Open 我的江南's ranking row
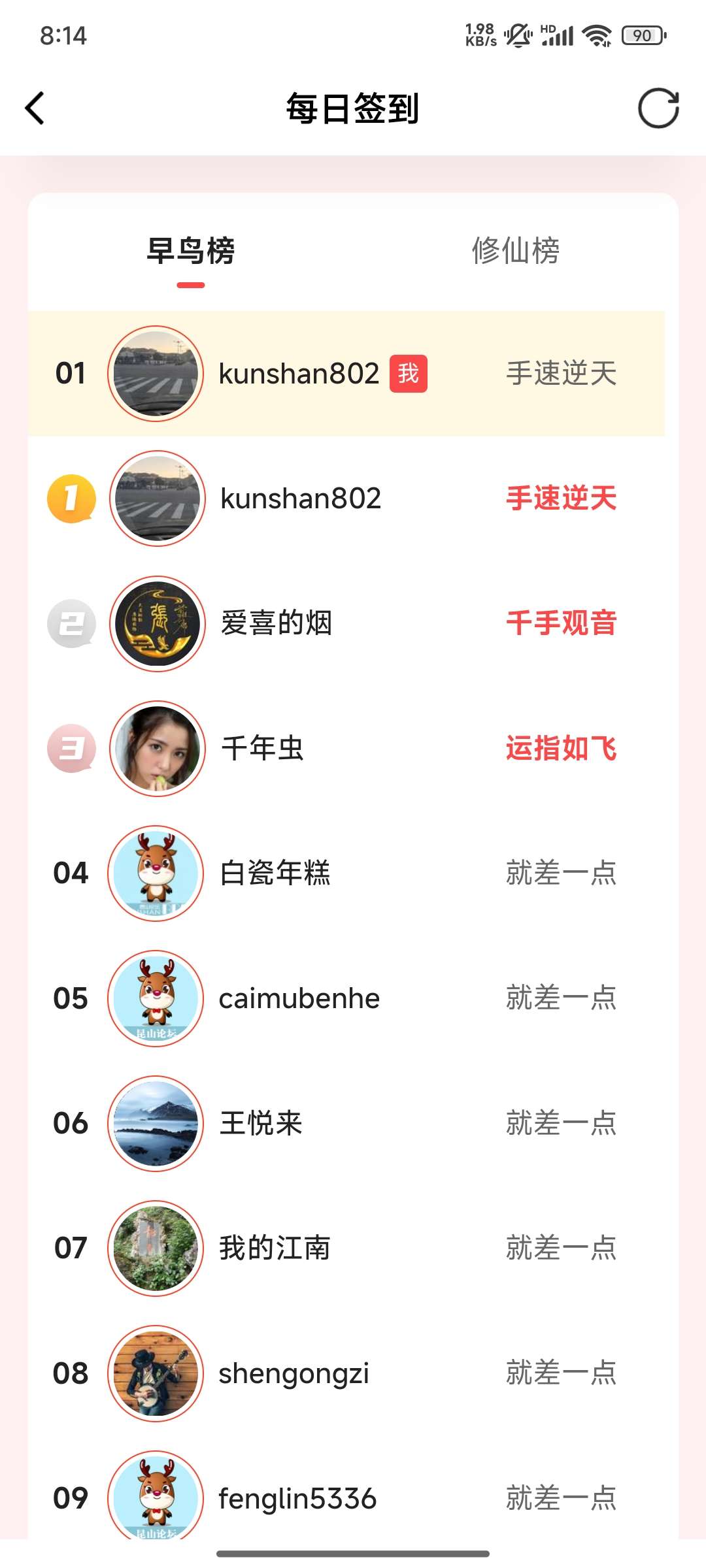The image size is (706, 1568). [346, 1248]
